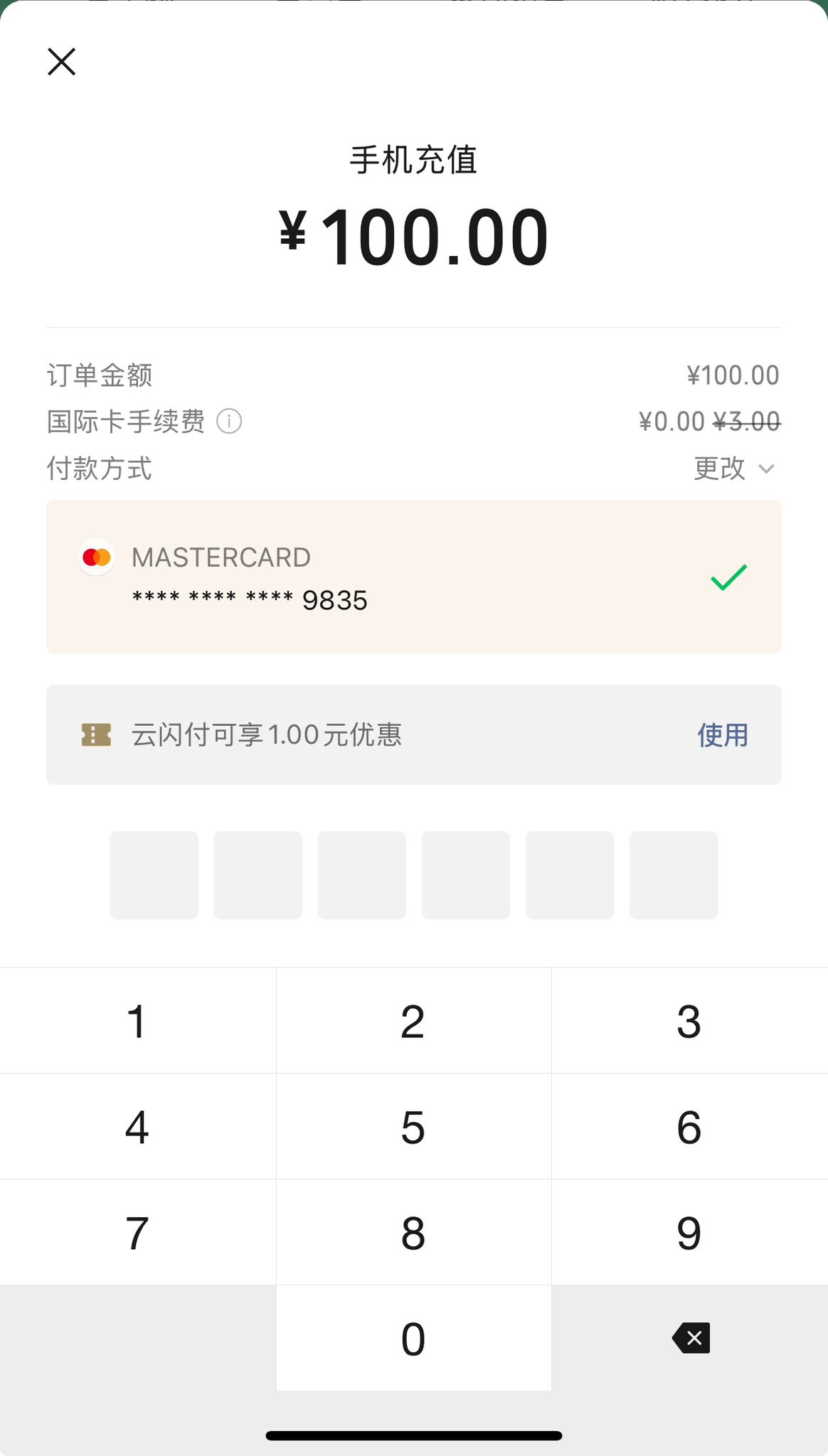The width and height of the screenshot is (828, 1456).
Task: Enter digit 3 on the keypad
Action: coord(690,1020)
